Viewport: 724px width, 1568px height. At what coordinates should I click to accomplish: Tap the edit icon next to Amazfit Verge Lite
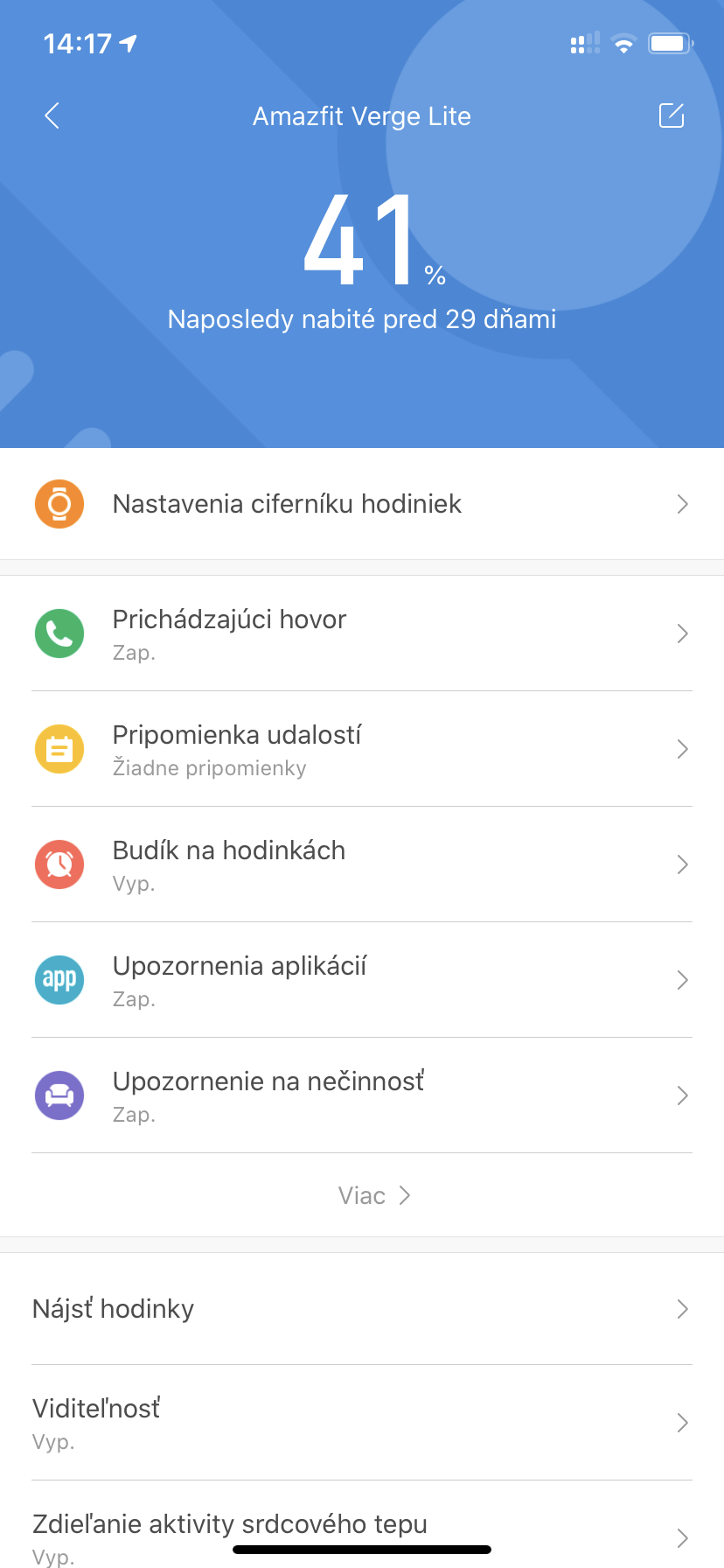point(671,115)
